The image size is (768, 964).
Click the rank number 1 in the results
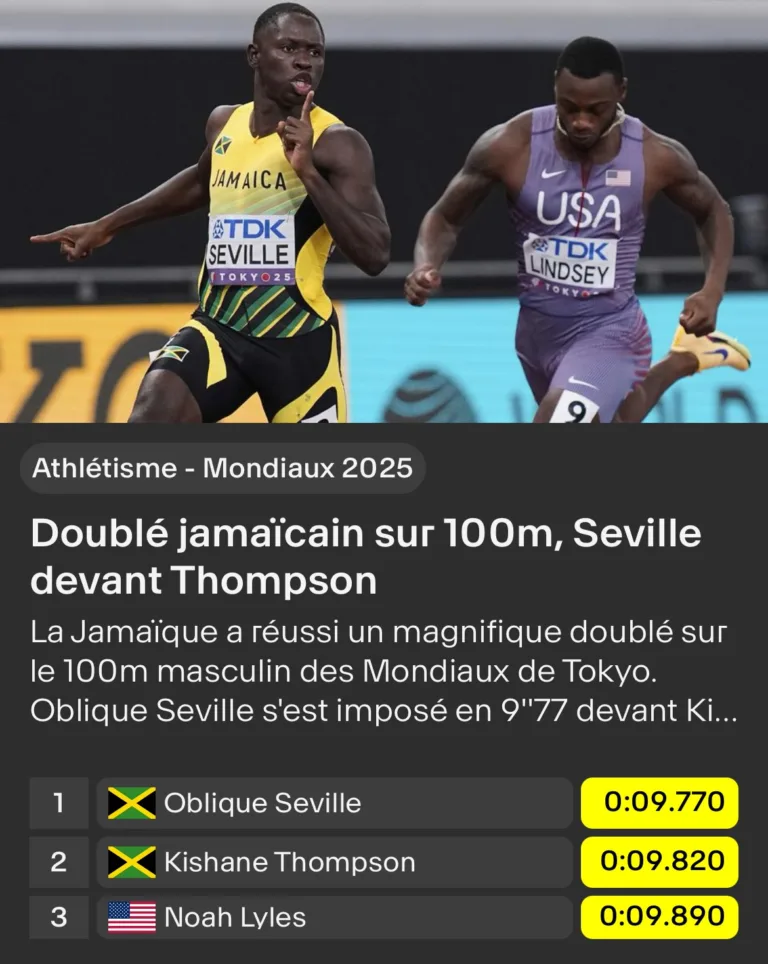click(x=59, y=802)
